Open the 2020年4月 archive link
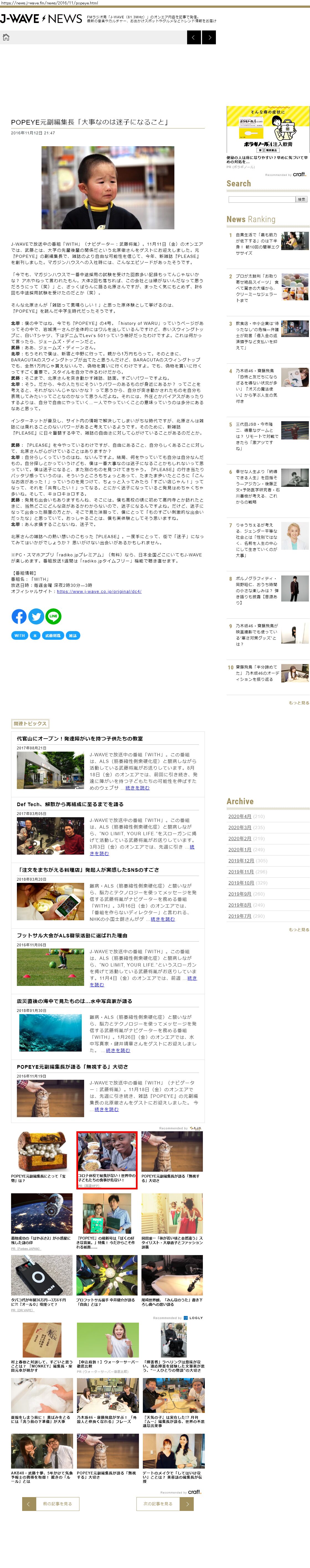 point(239,816)
